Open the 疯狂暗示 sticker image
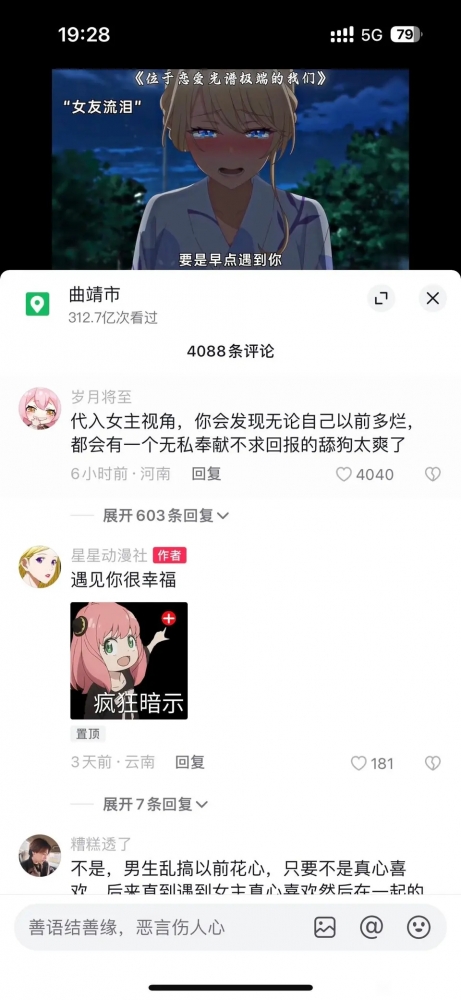 129,661
